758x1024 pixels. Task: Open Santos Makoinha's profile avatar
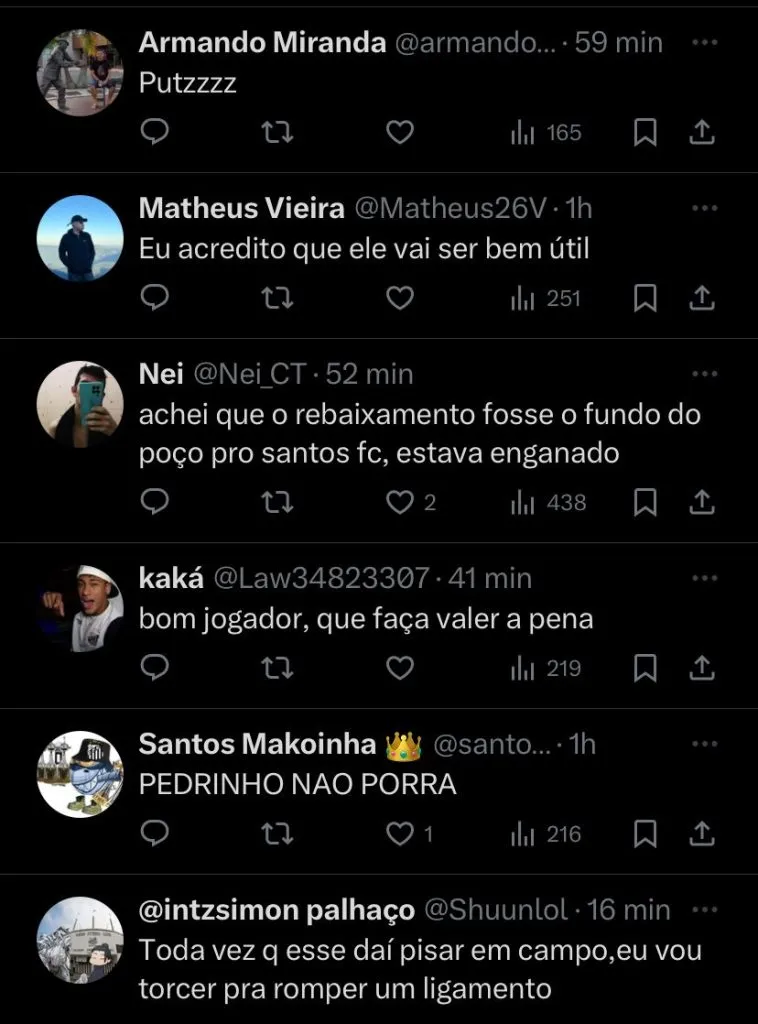tap(80, 774)
